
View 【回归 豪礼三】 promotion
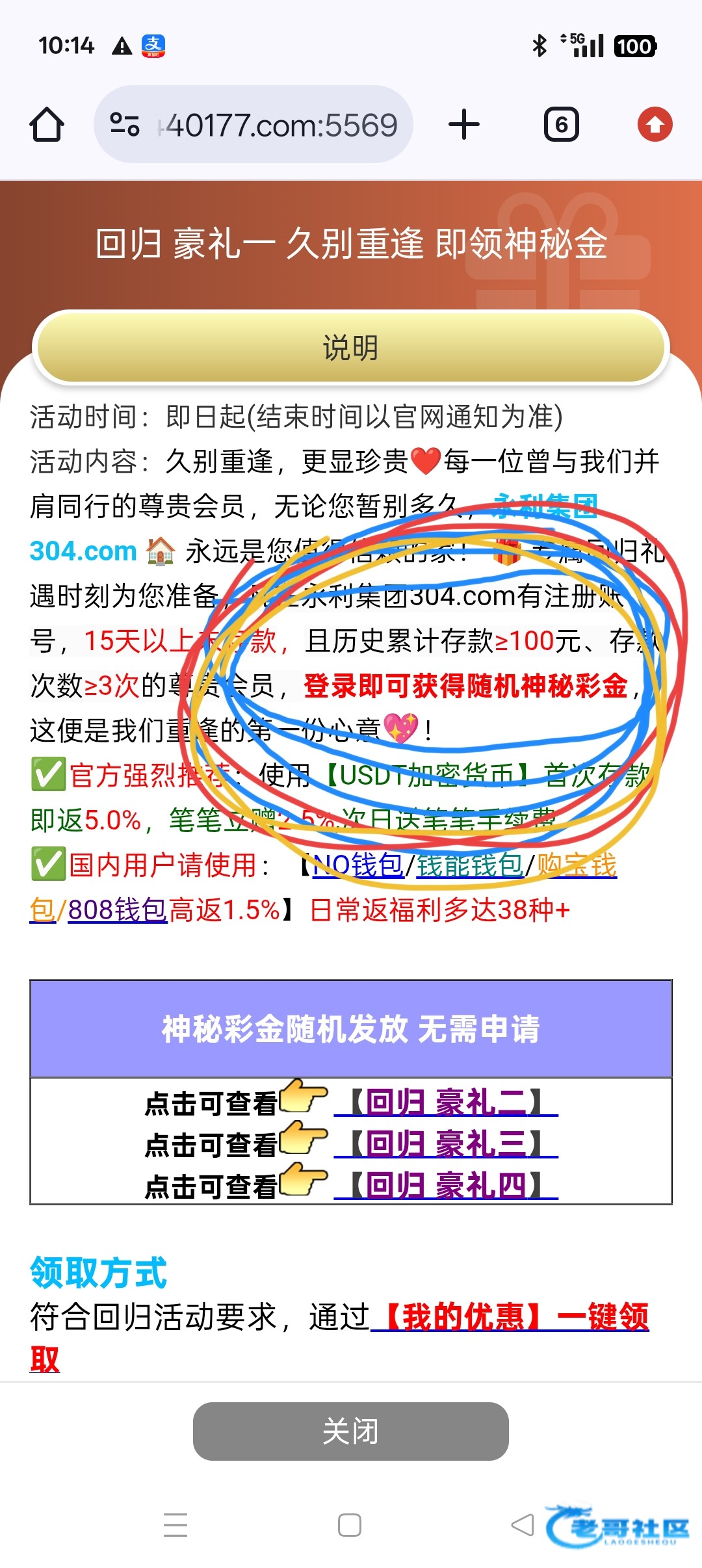pyautogui.click(x=446, y=1144)
